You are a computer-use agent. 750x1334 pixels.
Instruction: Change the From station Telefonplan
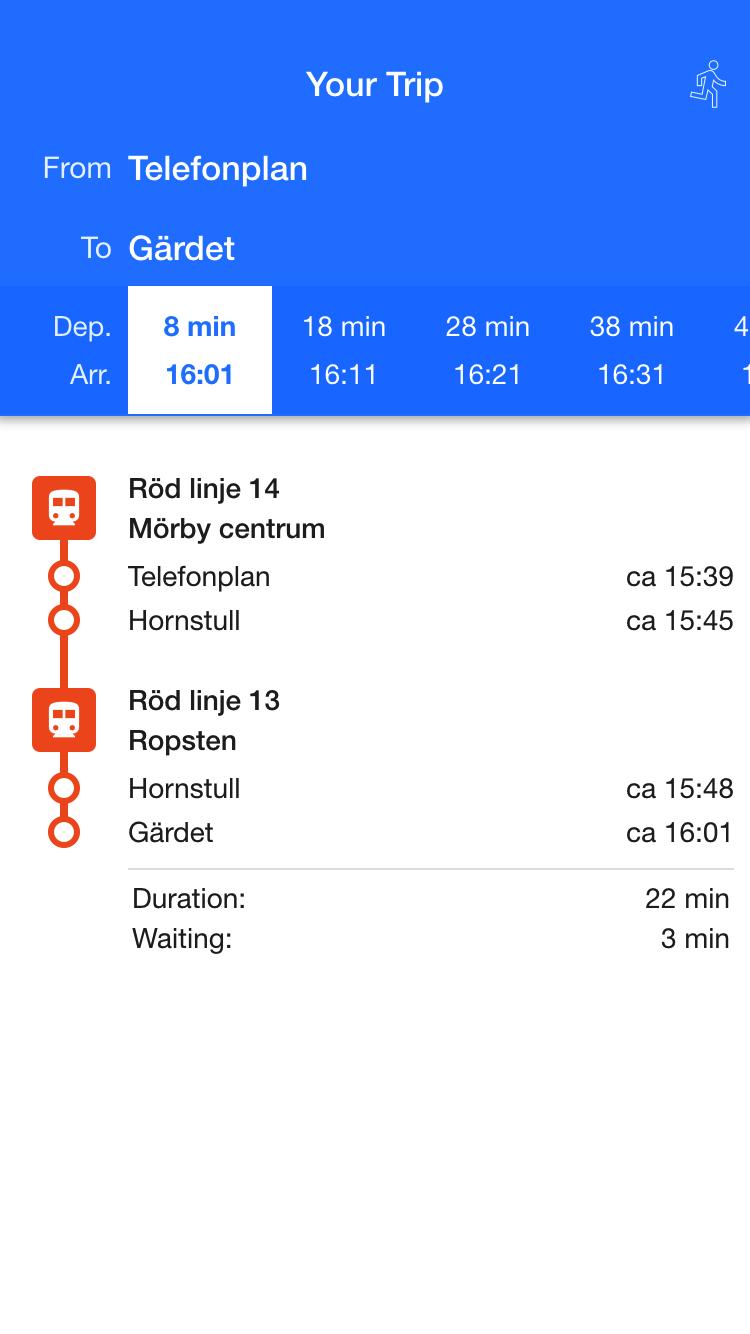pos(218,169)
